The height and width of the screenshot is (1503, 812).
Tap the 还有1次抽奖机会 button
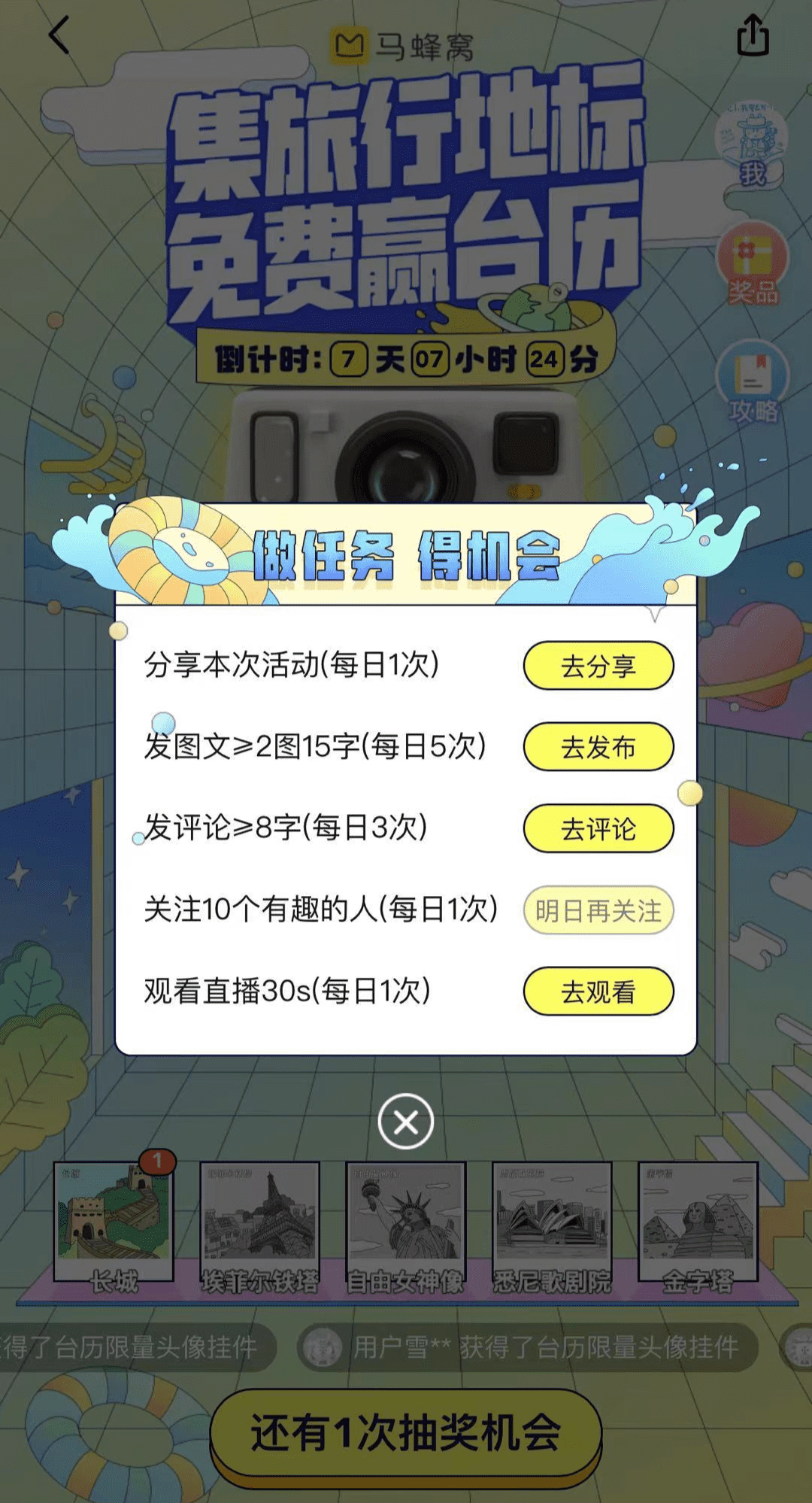point(406,1432)
